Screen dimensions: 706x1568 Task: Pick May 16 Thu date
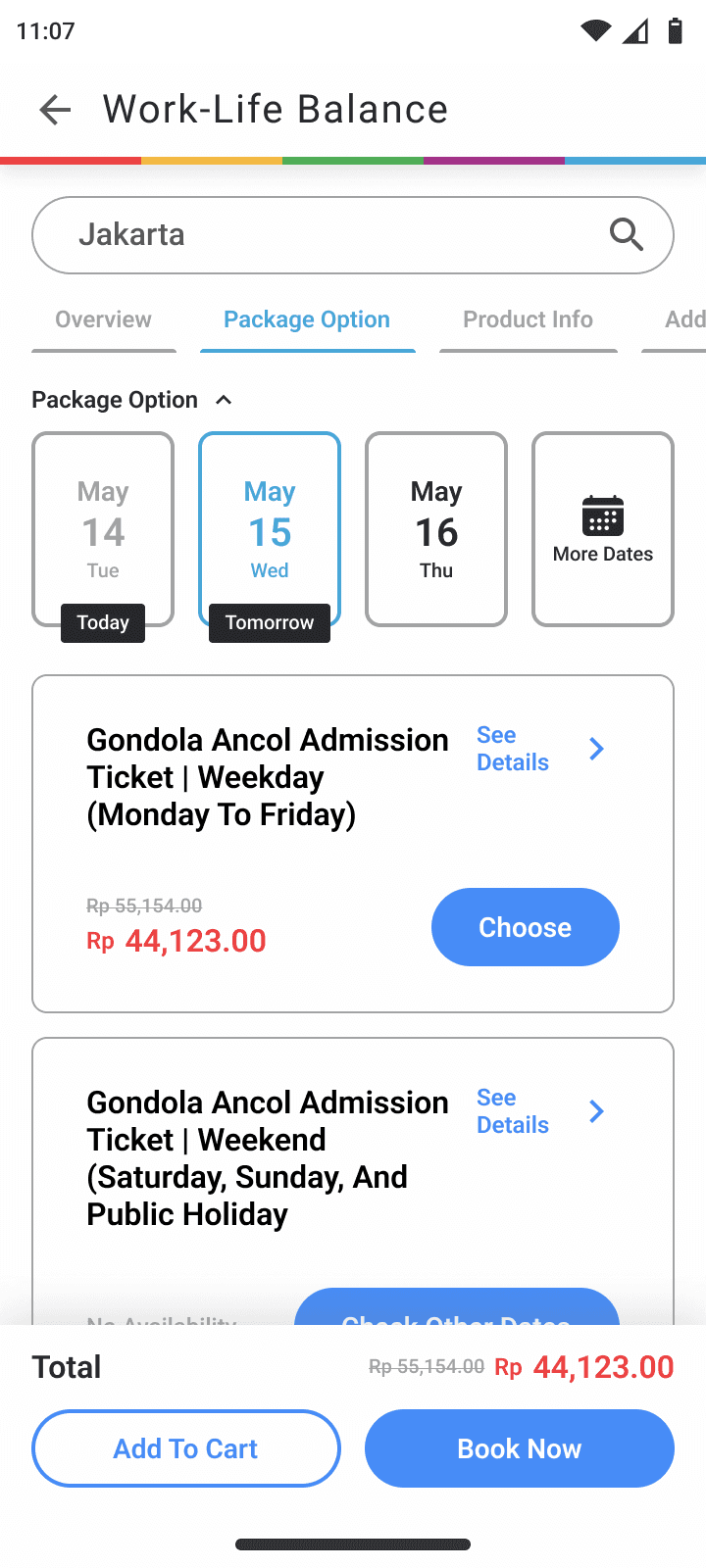click(x=436, y=529)
